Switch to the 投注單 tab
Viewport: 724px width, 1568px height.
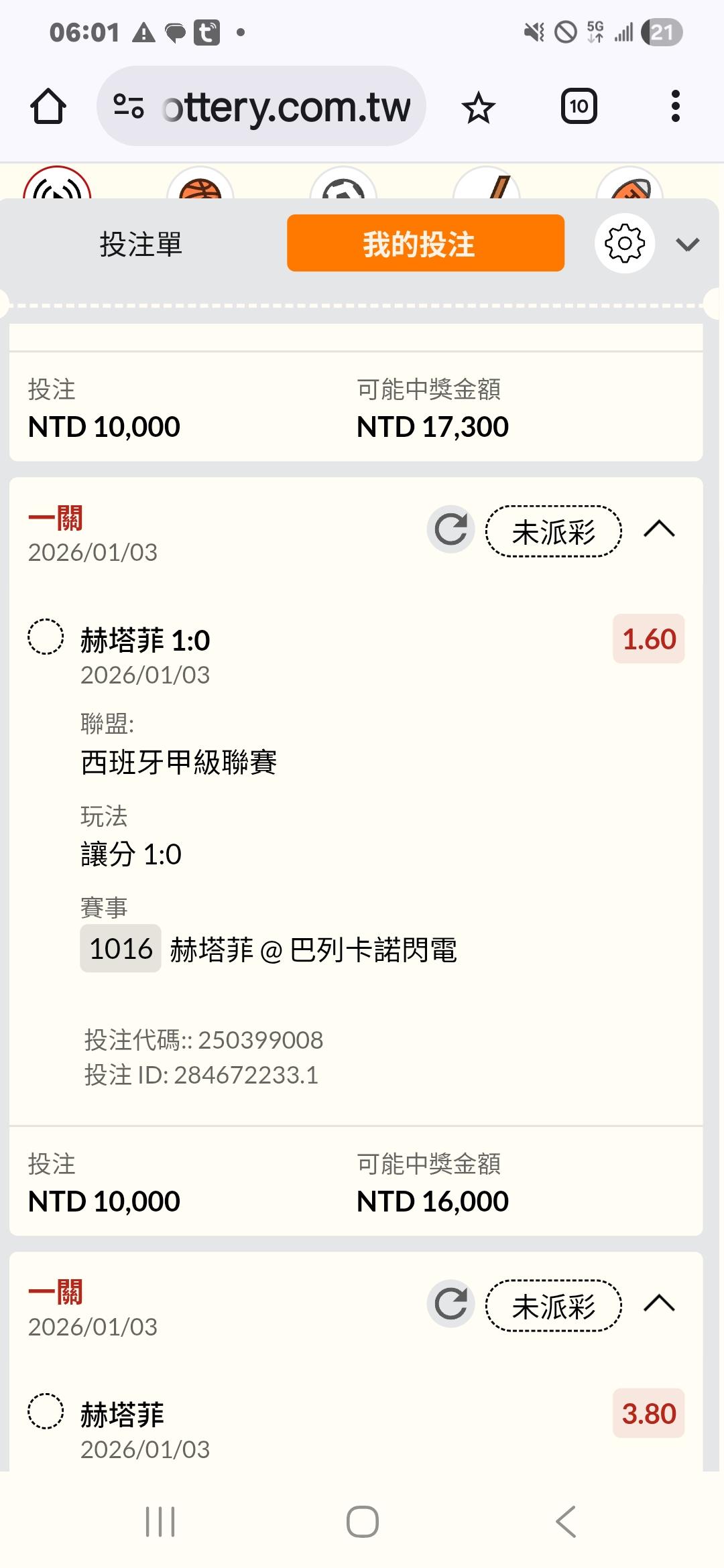pos(141,244)
